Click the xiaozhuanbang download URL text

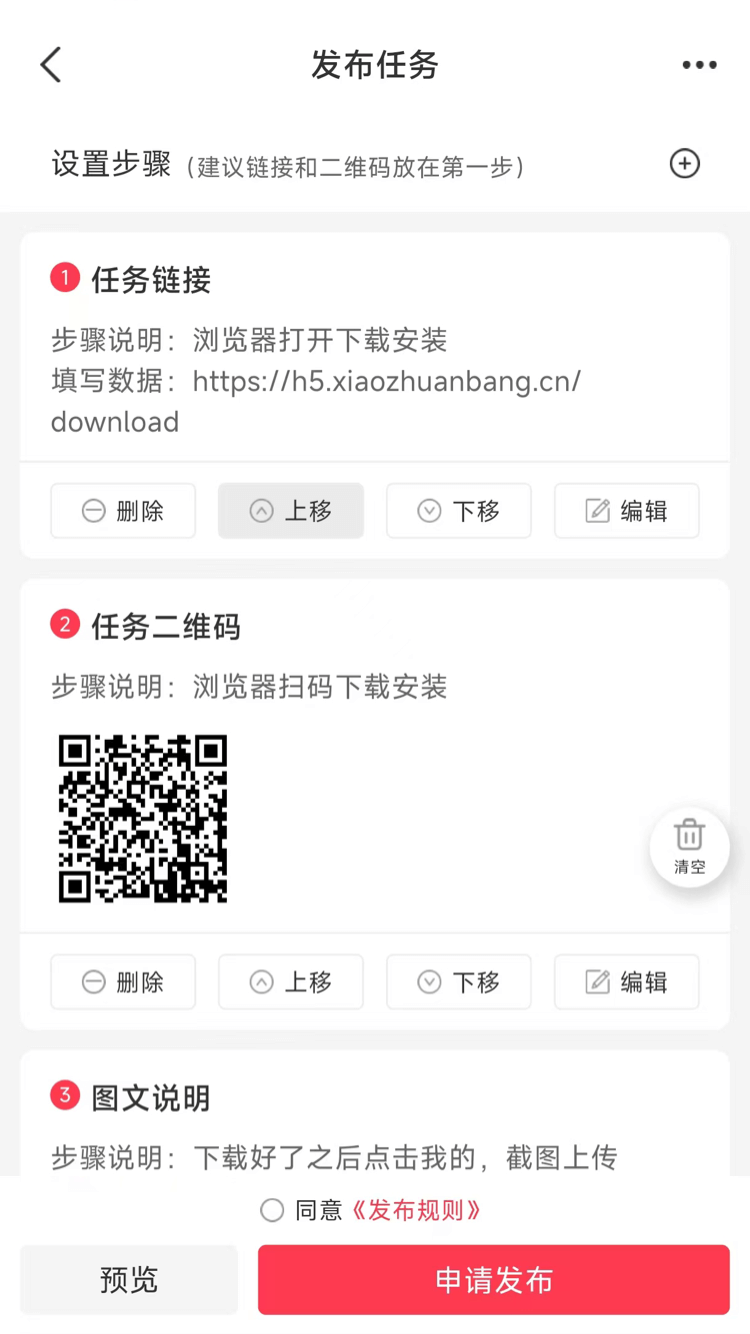[388, 381]
